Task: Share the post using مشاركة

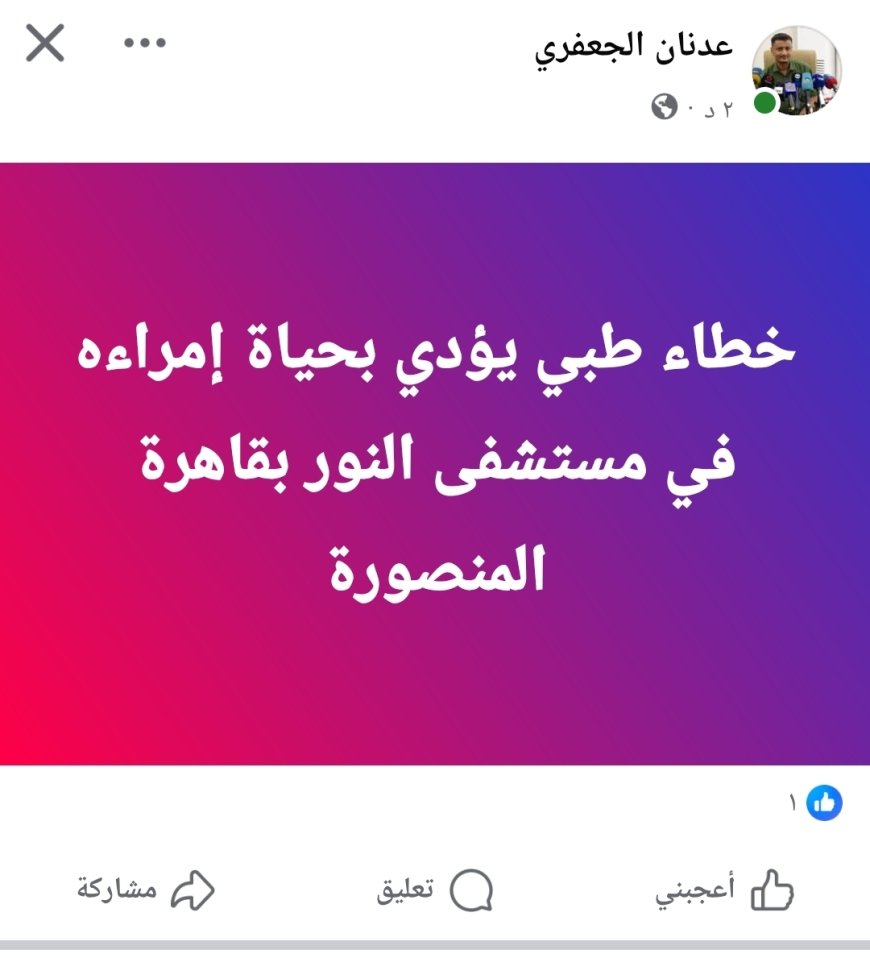Action: (x=146, y=889)
